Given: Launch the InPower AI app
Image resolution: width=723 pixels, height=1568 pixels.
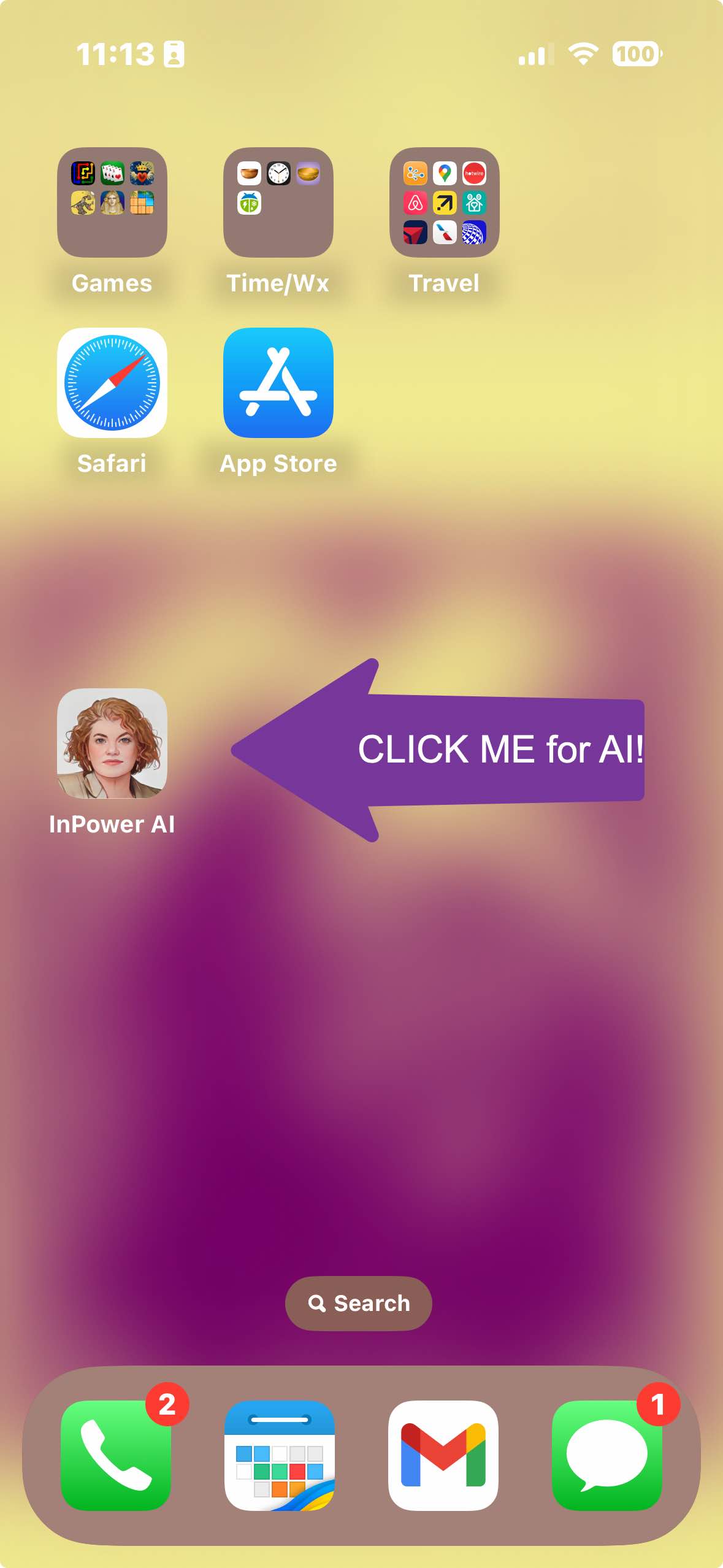Looking at the screenshot, I should click(112, 744).
